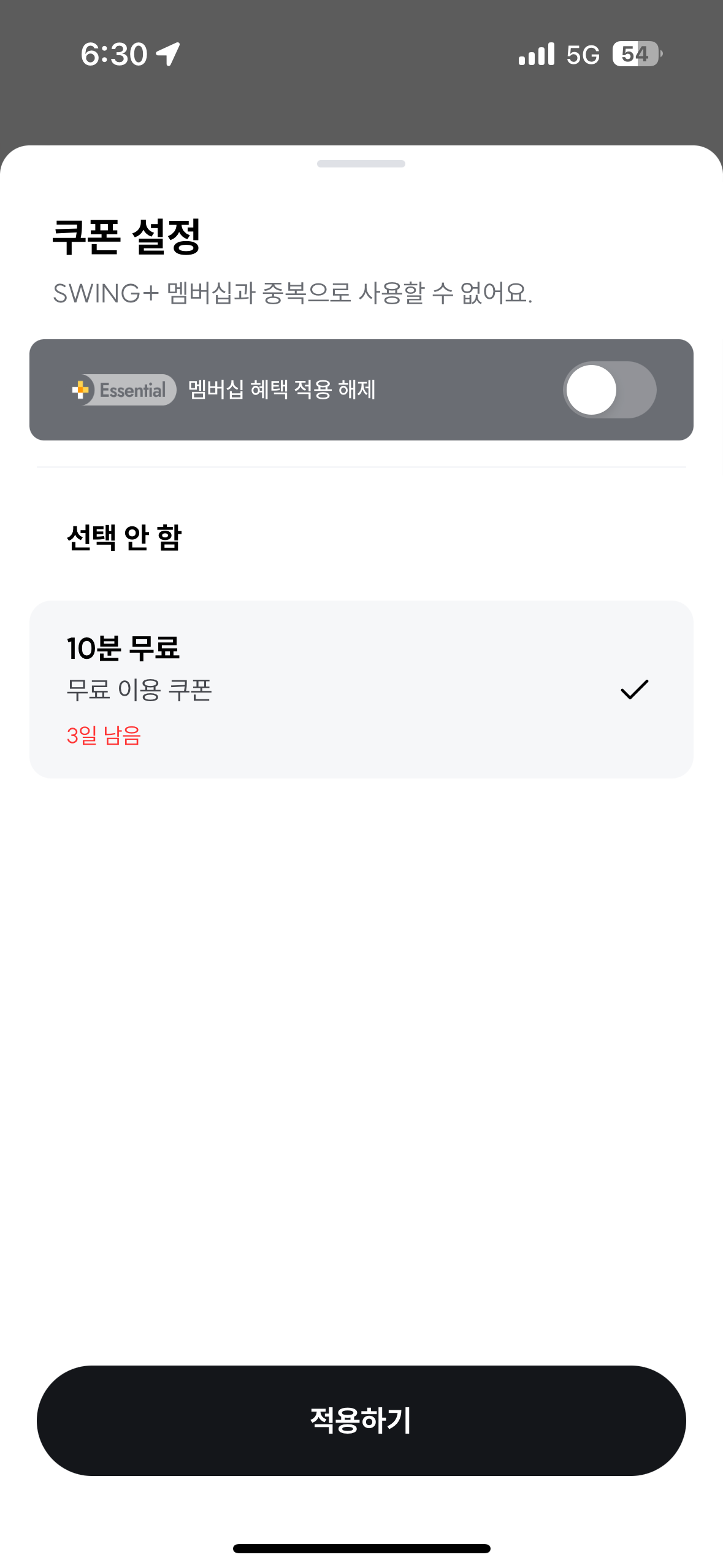Select the 선택 안 함 option
723x1568 pixels.
361,537
